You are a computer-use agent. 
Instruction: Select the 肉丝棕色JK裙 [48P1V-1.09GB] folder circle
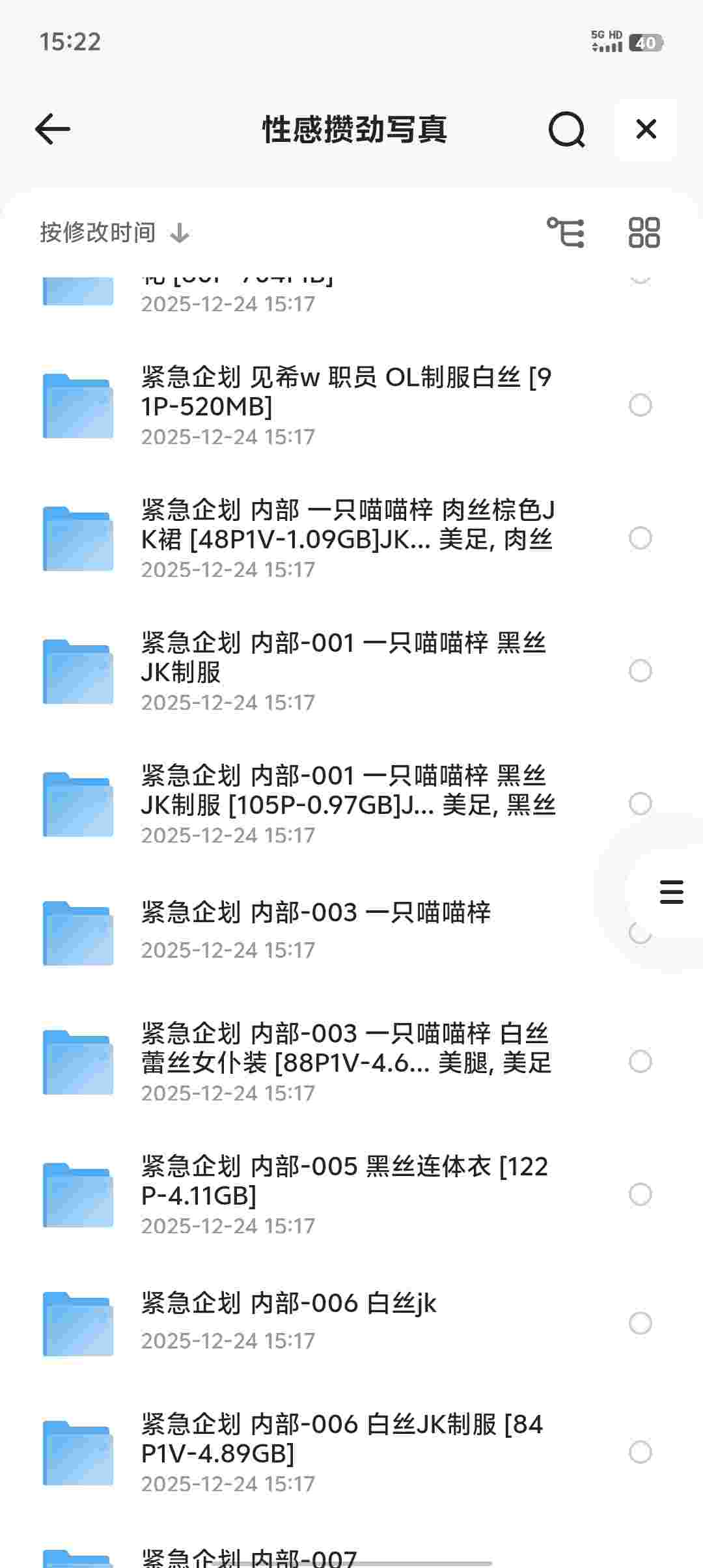pos(641,538)
